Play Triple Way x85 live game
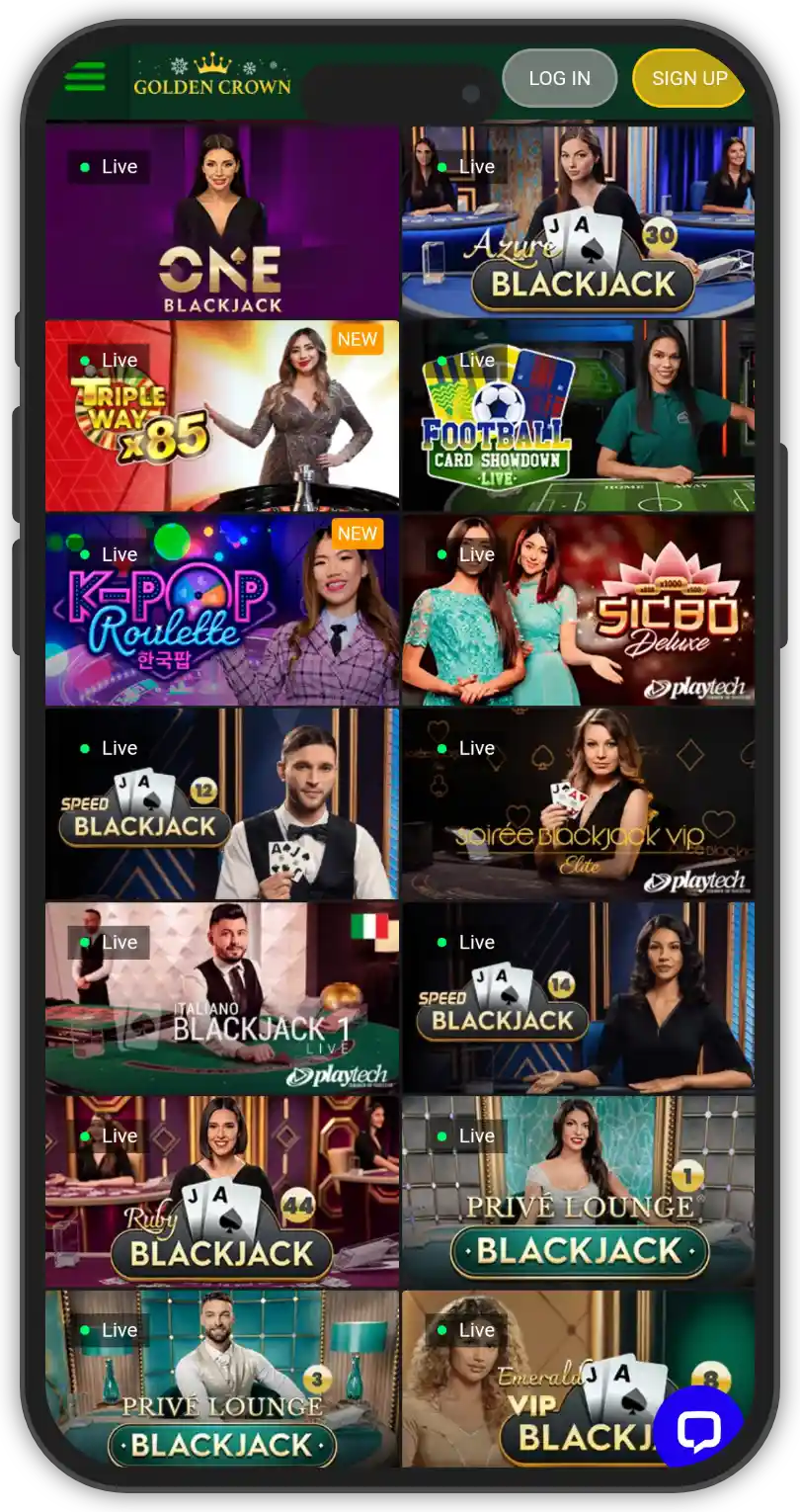 pyautogui.click(x=222, y=415)
